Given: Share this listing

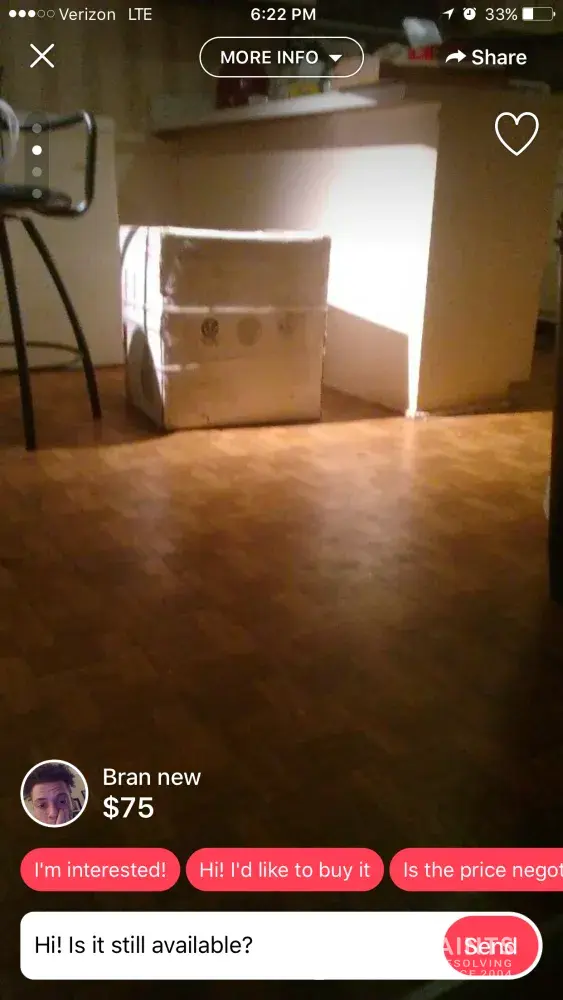Looking at the screenshot, I should [486, 57].
